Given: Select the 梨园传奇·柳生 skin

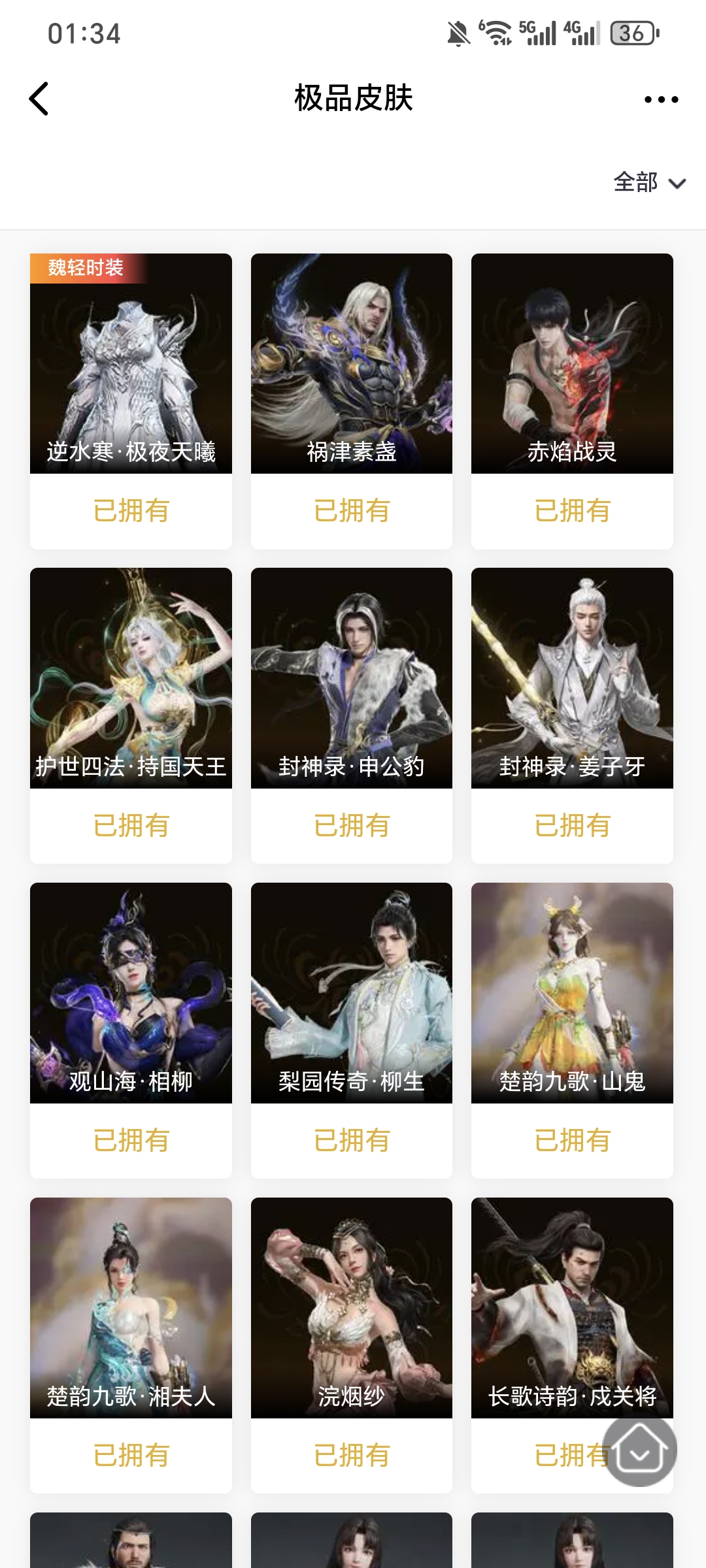Looking at the screenshot, I should 352,993.
